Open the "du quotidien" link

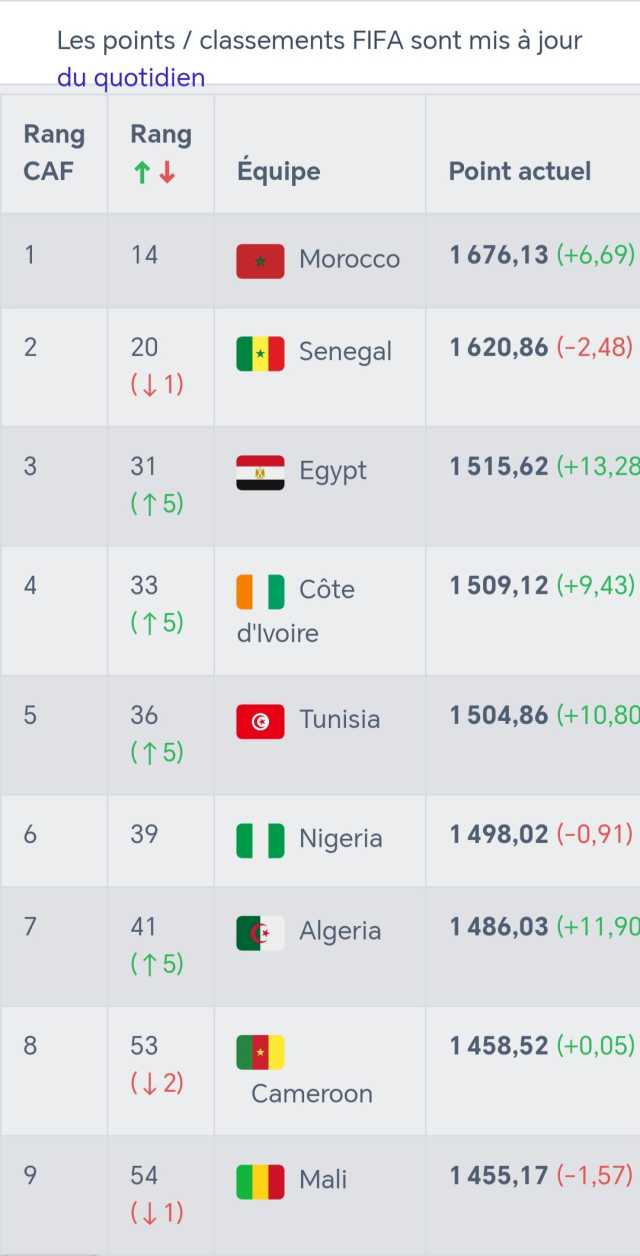click(x=131, y=77)
